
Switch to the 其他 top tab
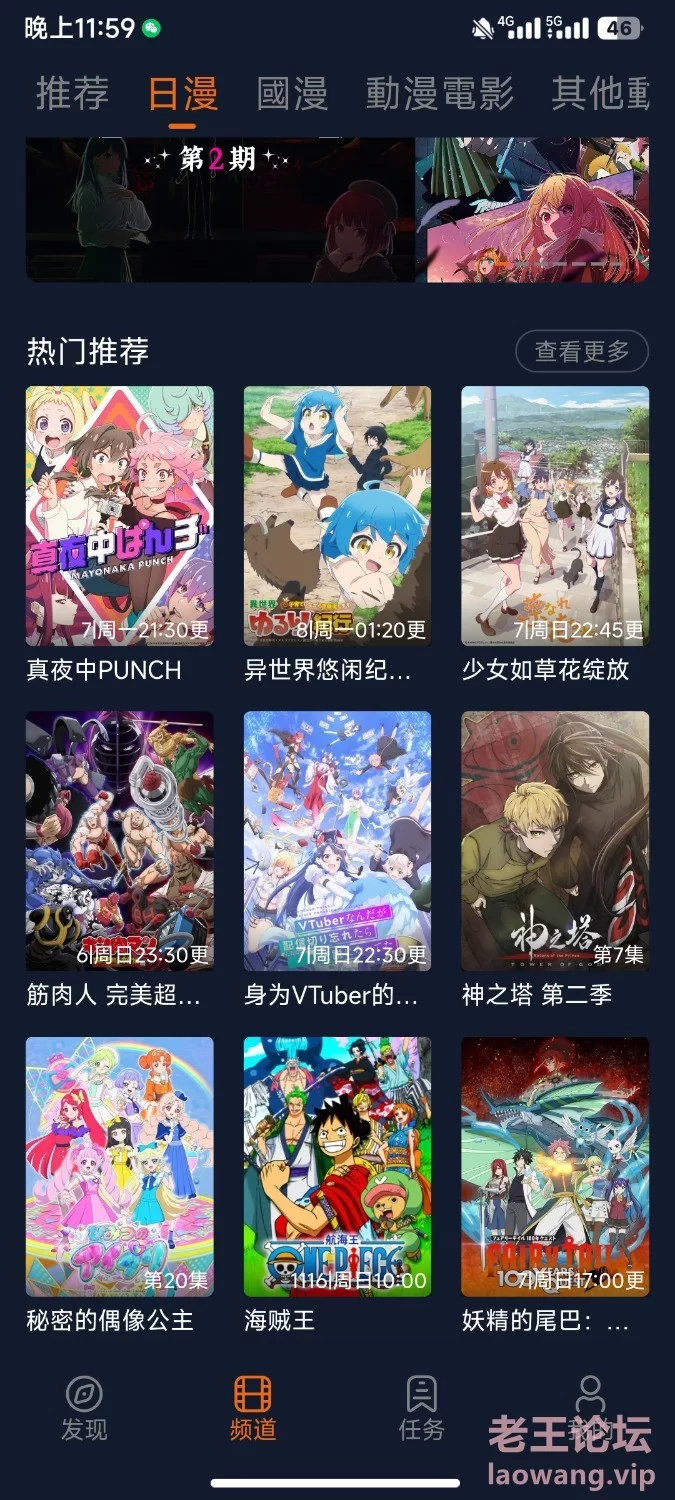(600, 93)
